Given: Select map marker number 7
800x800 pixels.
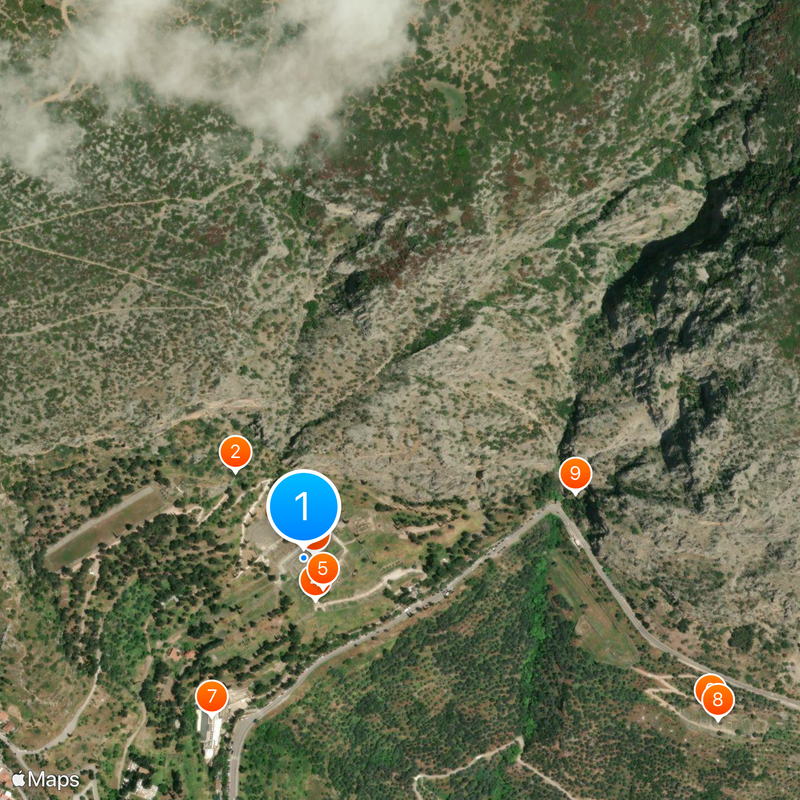Looking at the screenshot, I should [x=211, y=695].
